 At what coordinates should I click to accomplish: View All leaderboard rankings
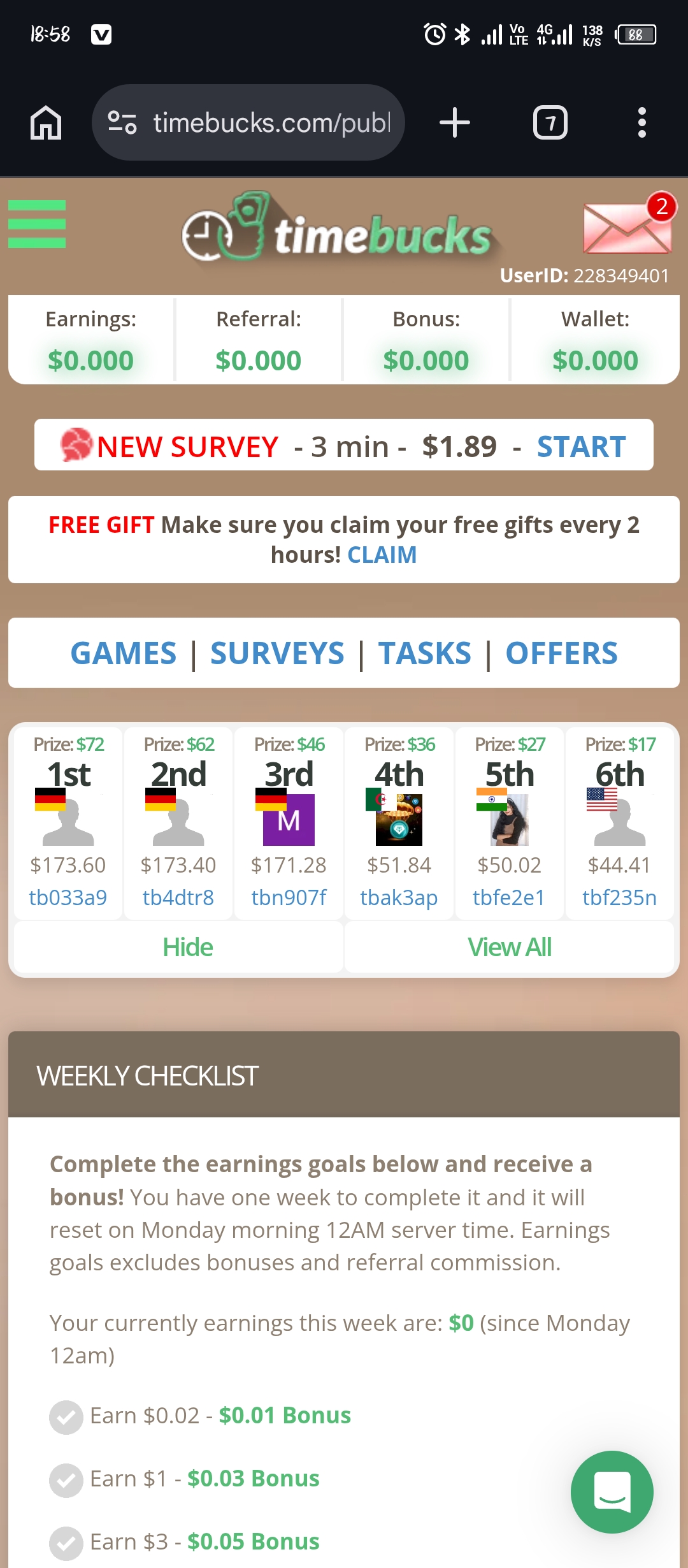[x=509, y=947]
